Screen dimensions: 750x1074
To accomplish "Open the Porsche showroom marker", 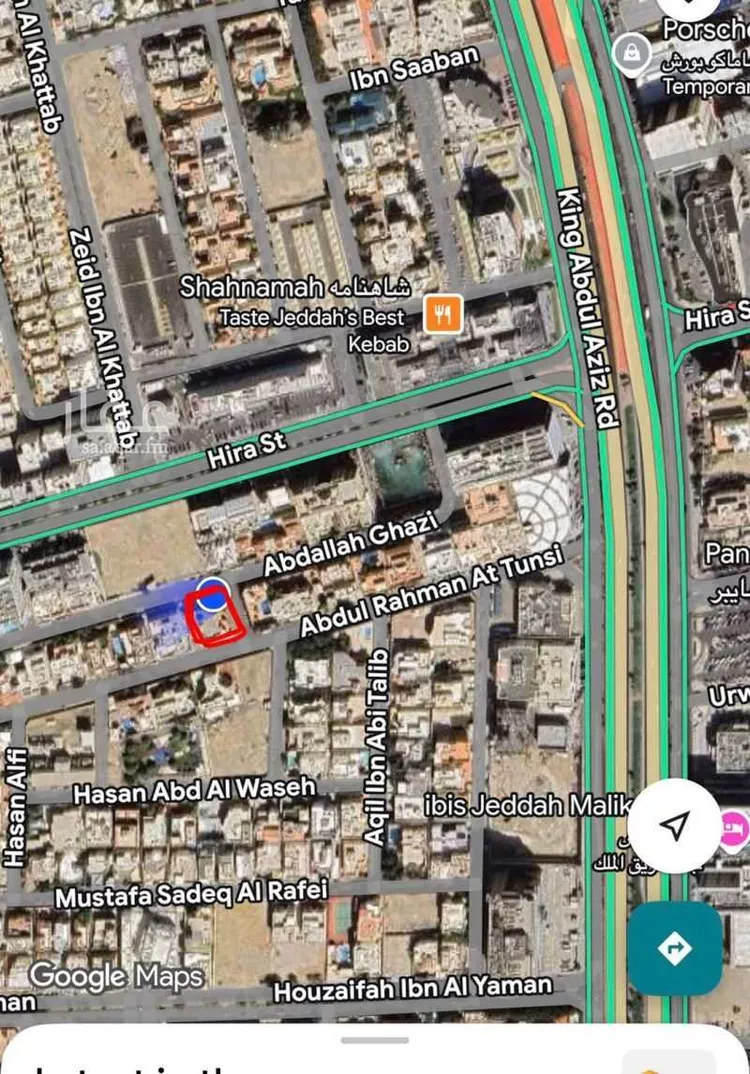I will (x=631, y=54).
